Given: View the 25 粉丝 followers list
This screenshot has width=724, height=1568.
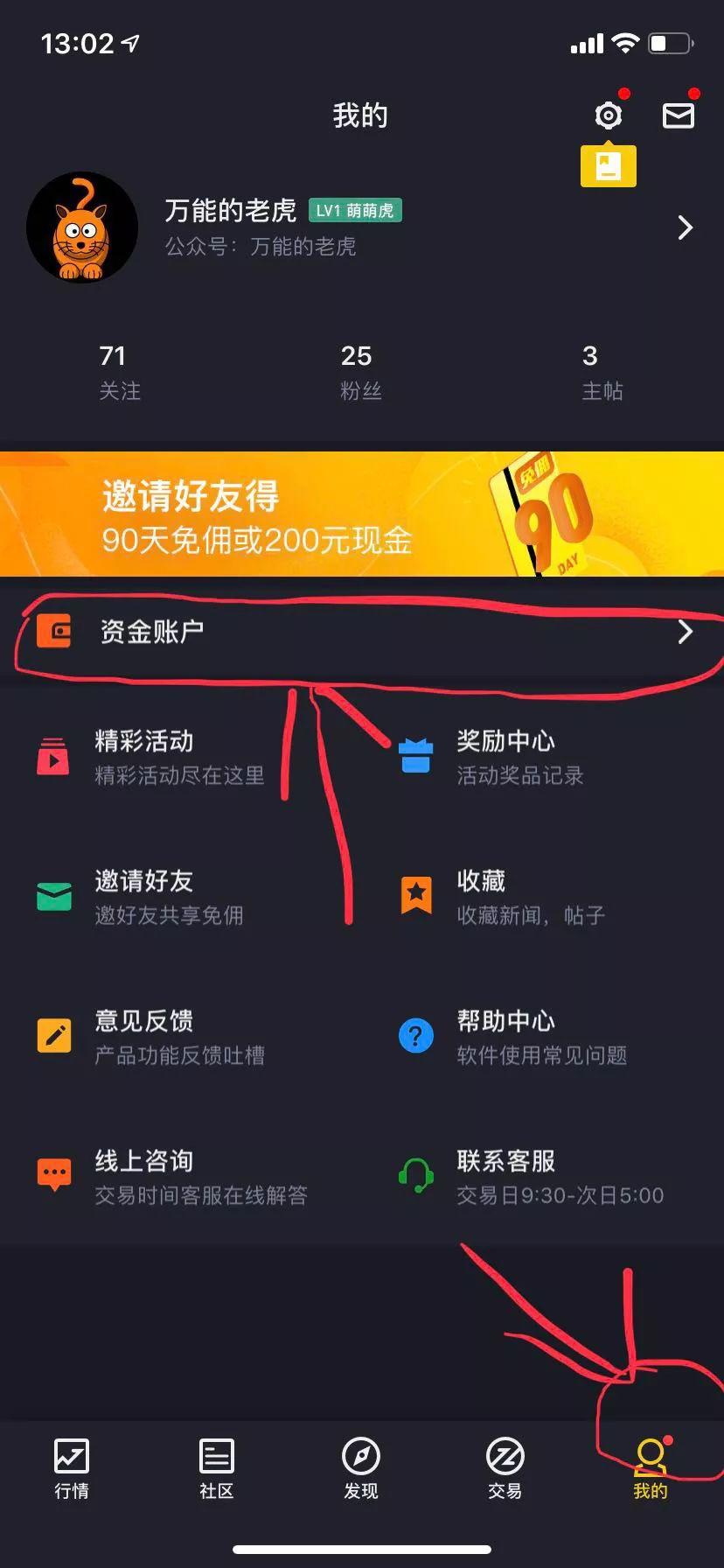Looking at the screenshot, I should click(360, 372).
